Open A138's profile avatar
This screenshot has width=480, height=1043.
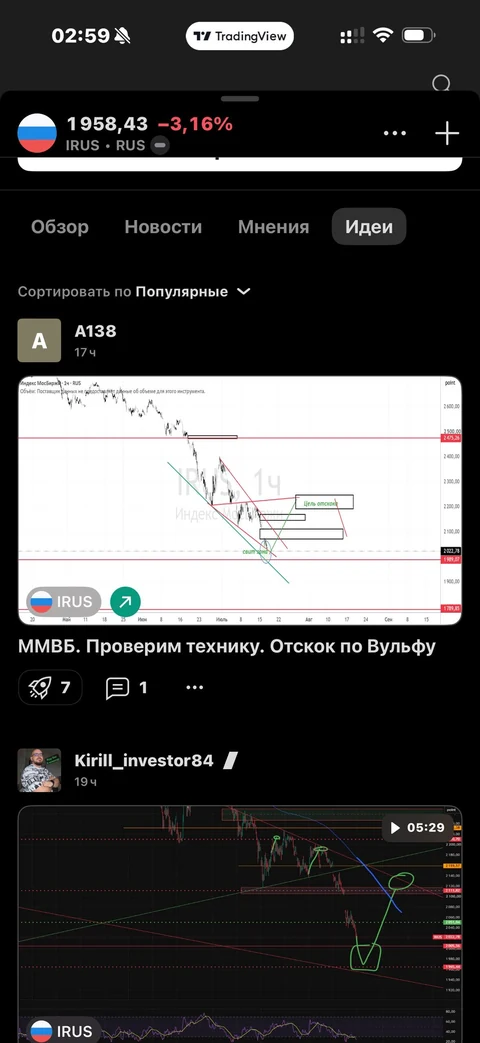39,341
